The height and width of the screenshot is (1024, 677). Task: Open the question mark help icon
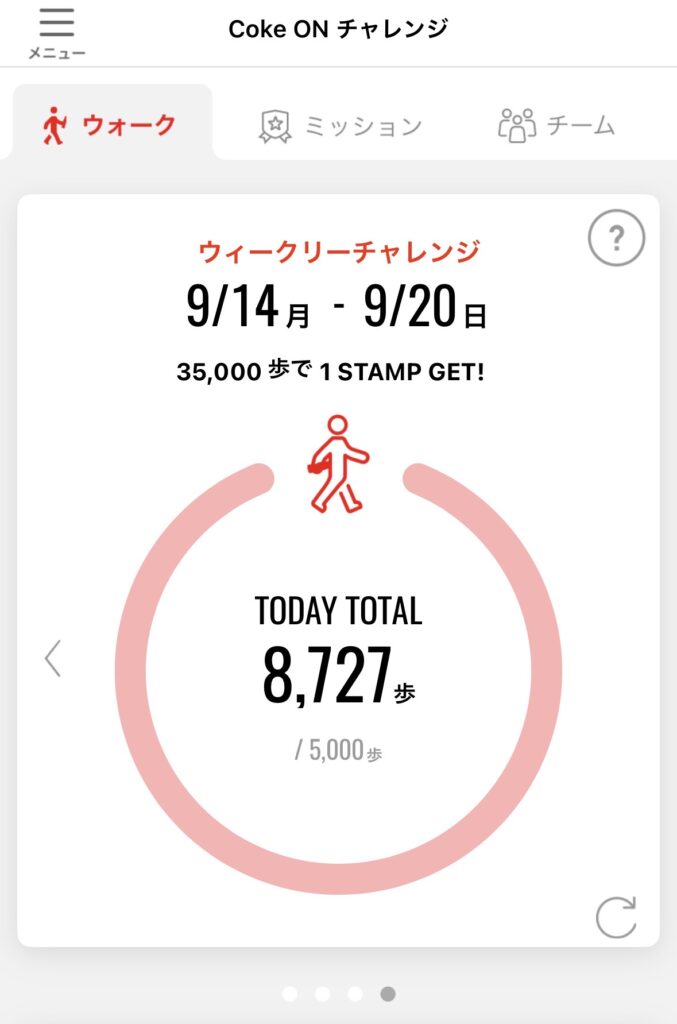pos(616,237)
